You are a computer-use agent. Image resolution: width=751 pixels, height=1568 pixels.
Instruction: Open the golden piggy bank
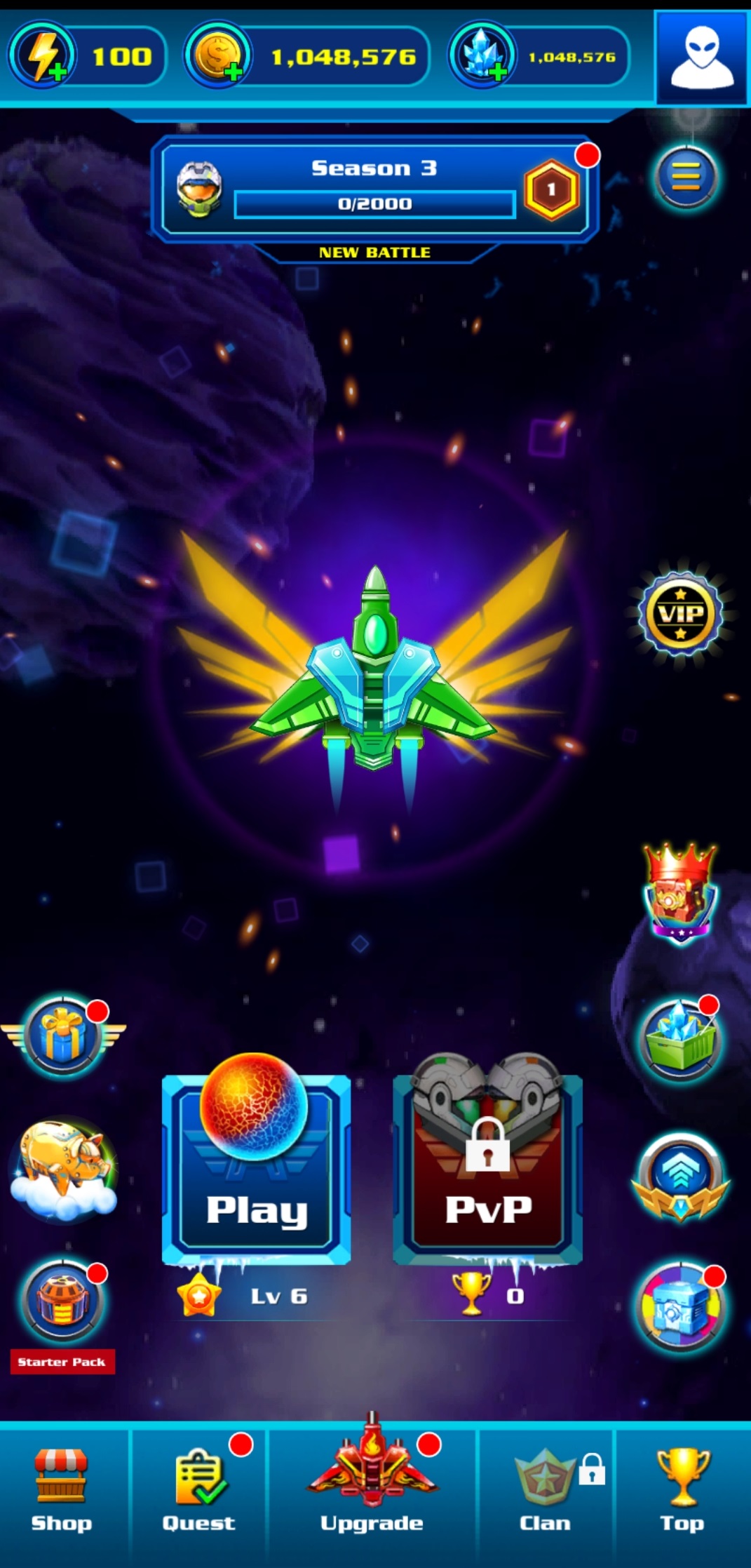pyautogui.click(x=63, y=1170)
